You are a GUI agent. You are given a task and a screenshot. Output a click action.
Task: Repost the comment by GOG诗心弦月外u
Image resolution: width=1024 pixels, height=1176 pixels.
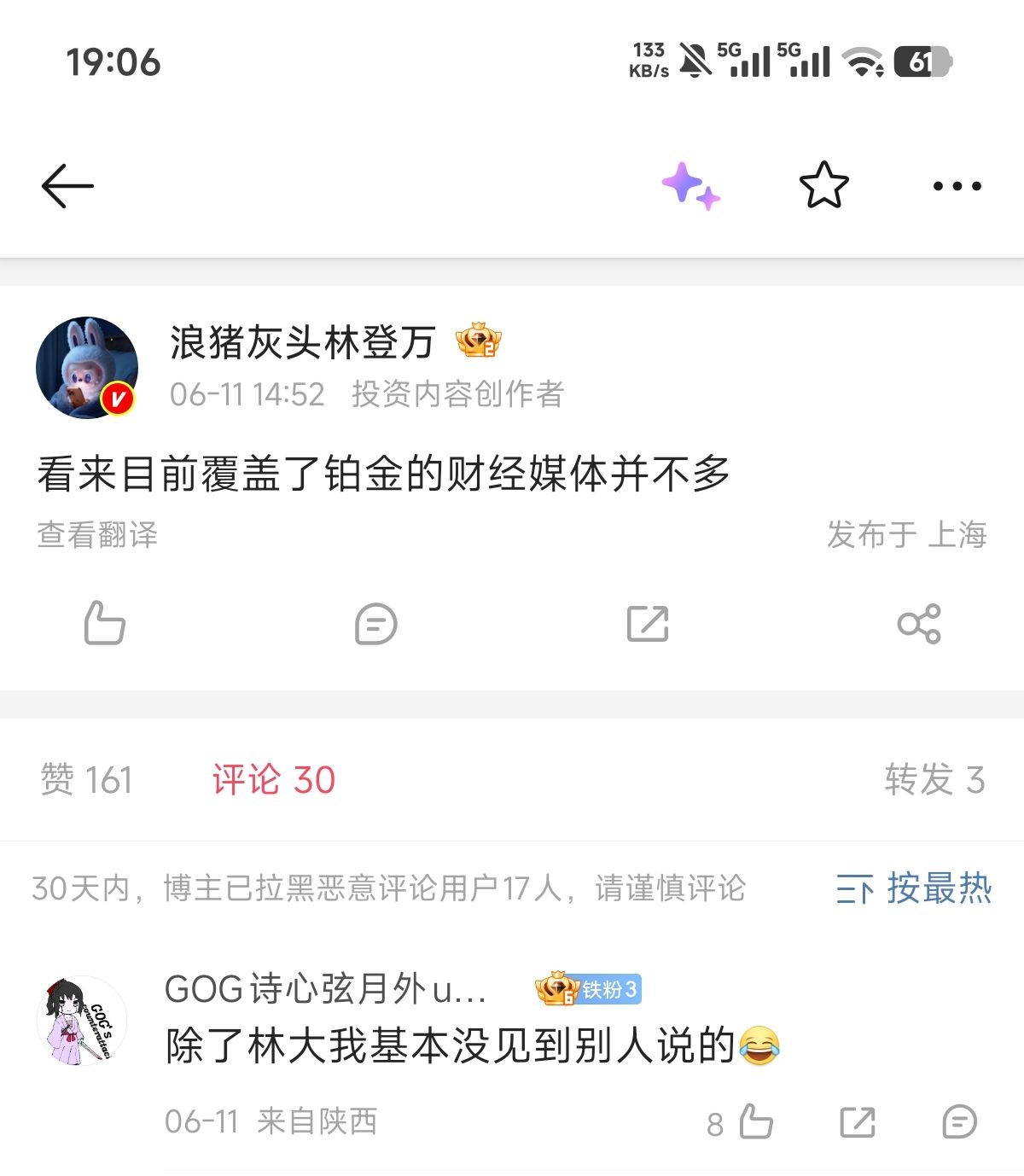(x=857, y=1121)
